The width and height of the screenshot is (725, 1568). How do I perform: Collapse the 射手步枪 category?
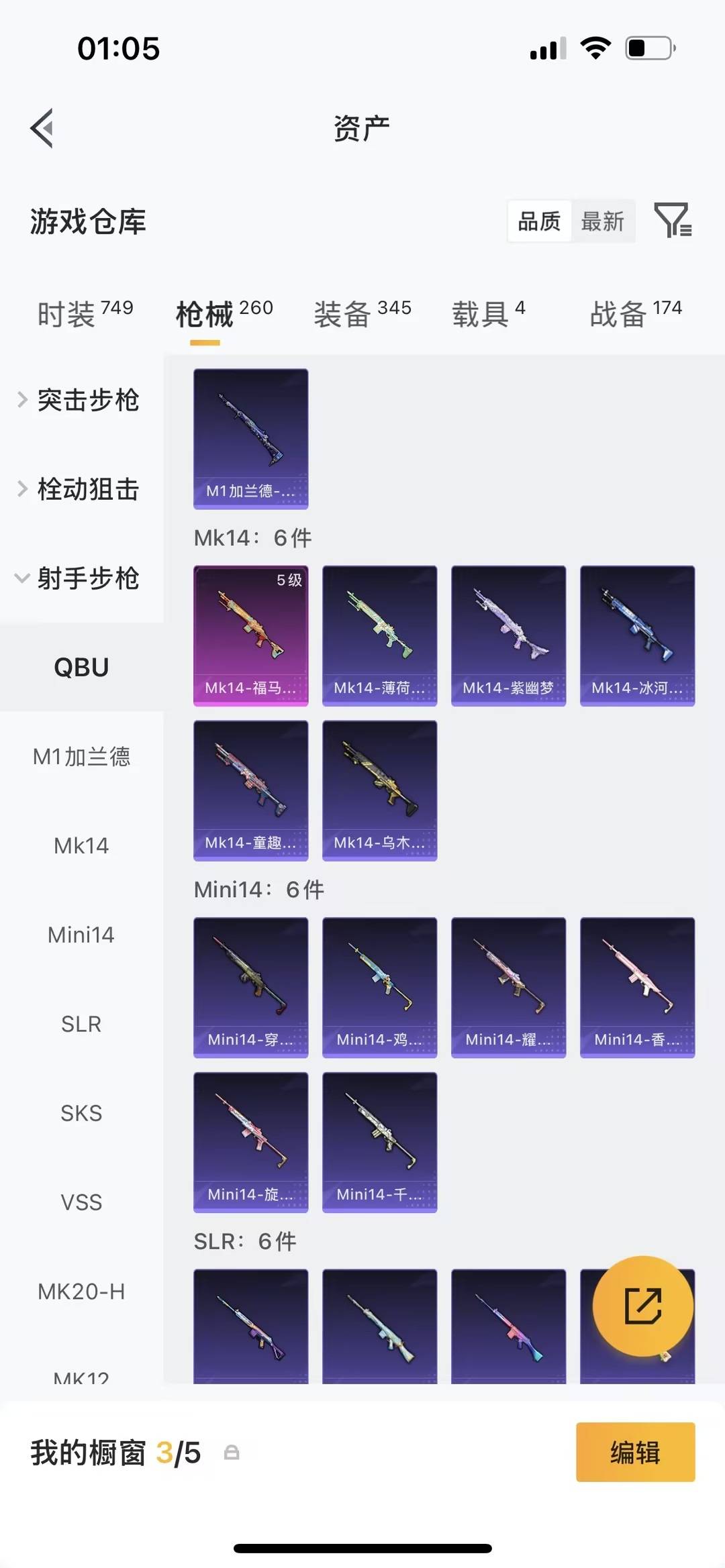[87, 579]
